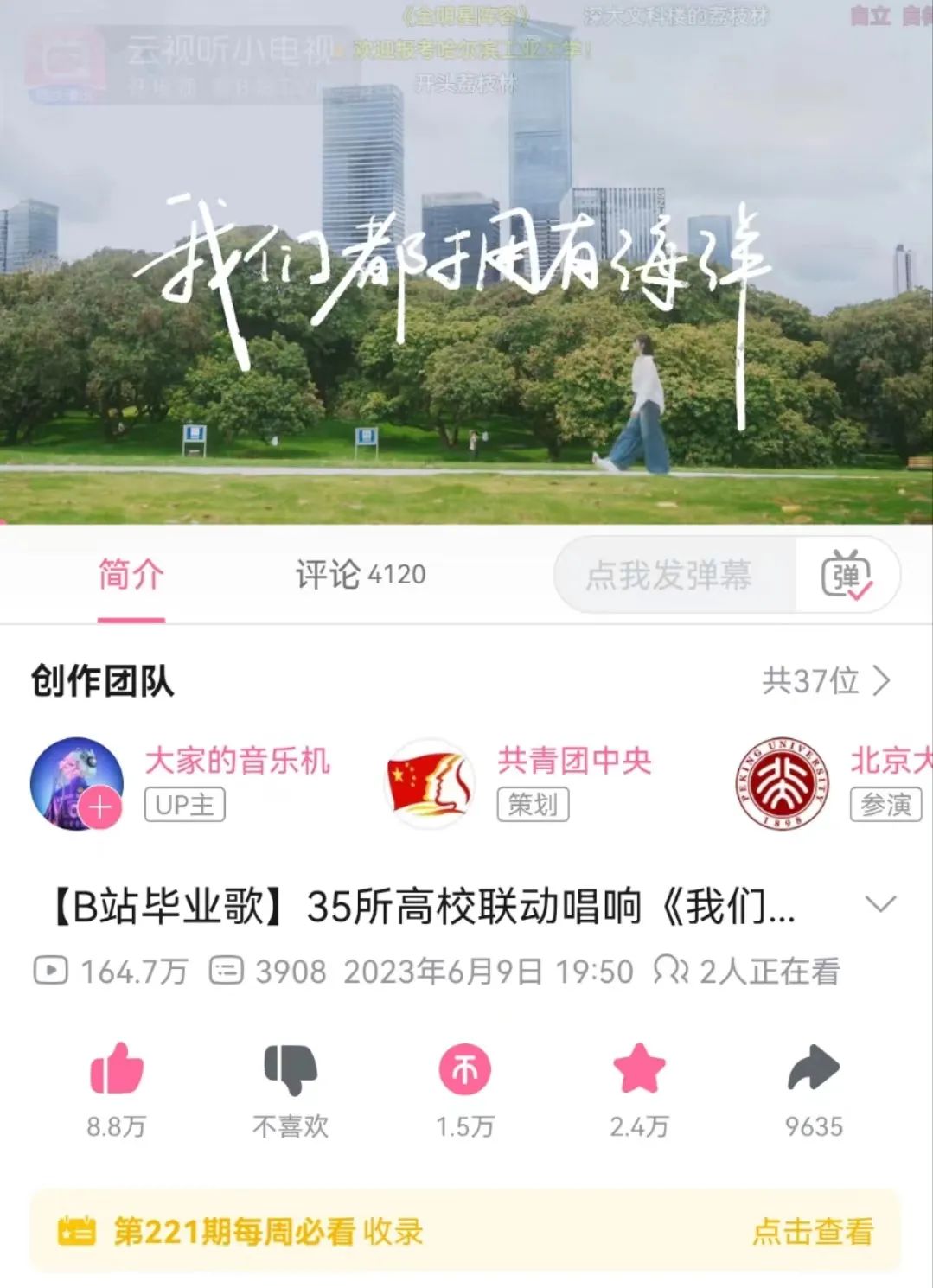
Task: Add the video to favorites
Action: pos(639,1069)
